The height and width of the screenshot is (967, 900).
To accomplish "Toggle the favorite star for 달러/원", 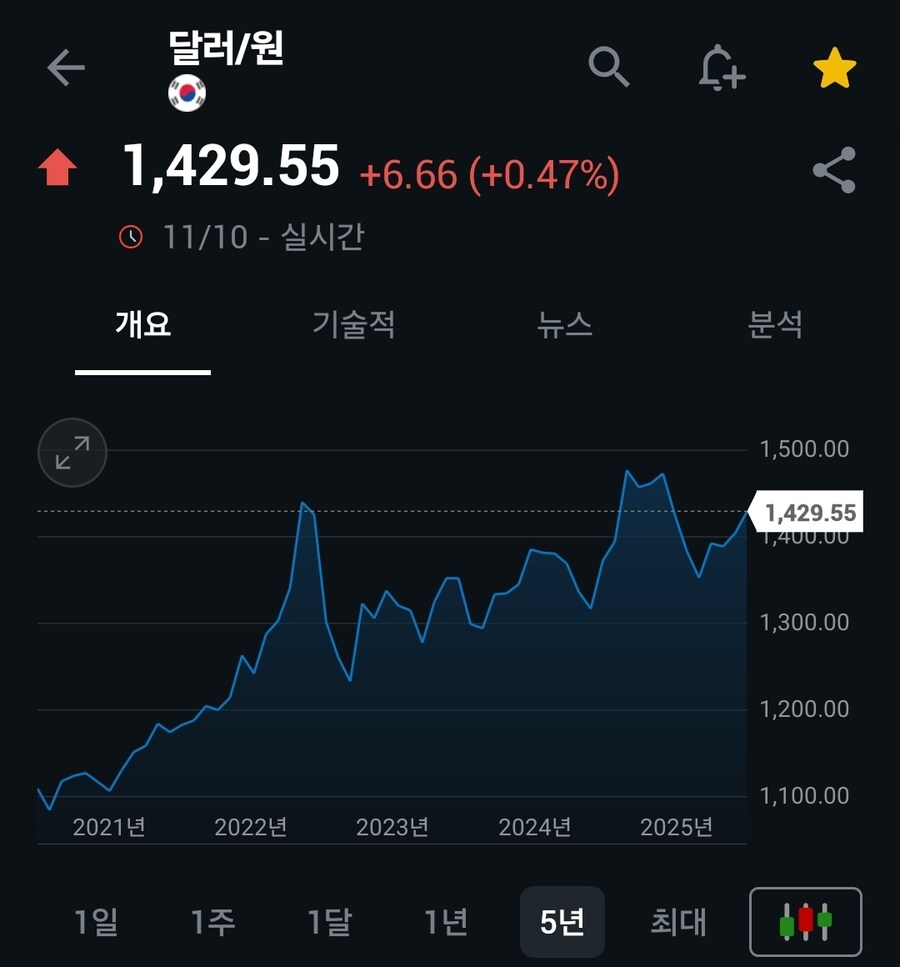I will pos(834,68).
